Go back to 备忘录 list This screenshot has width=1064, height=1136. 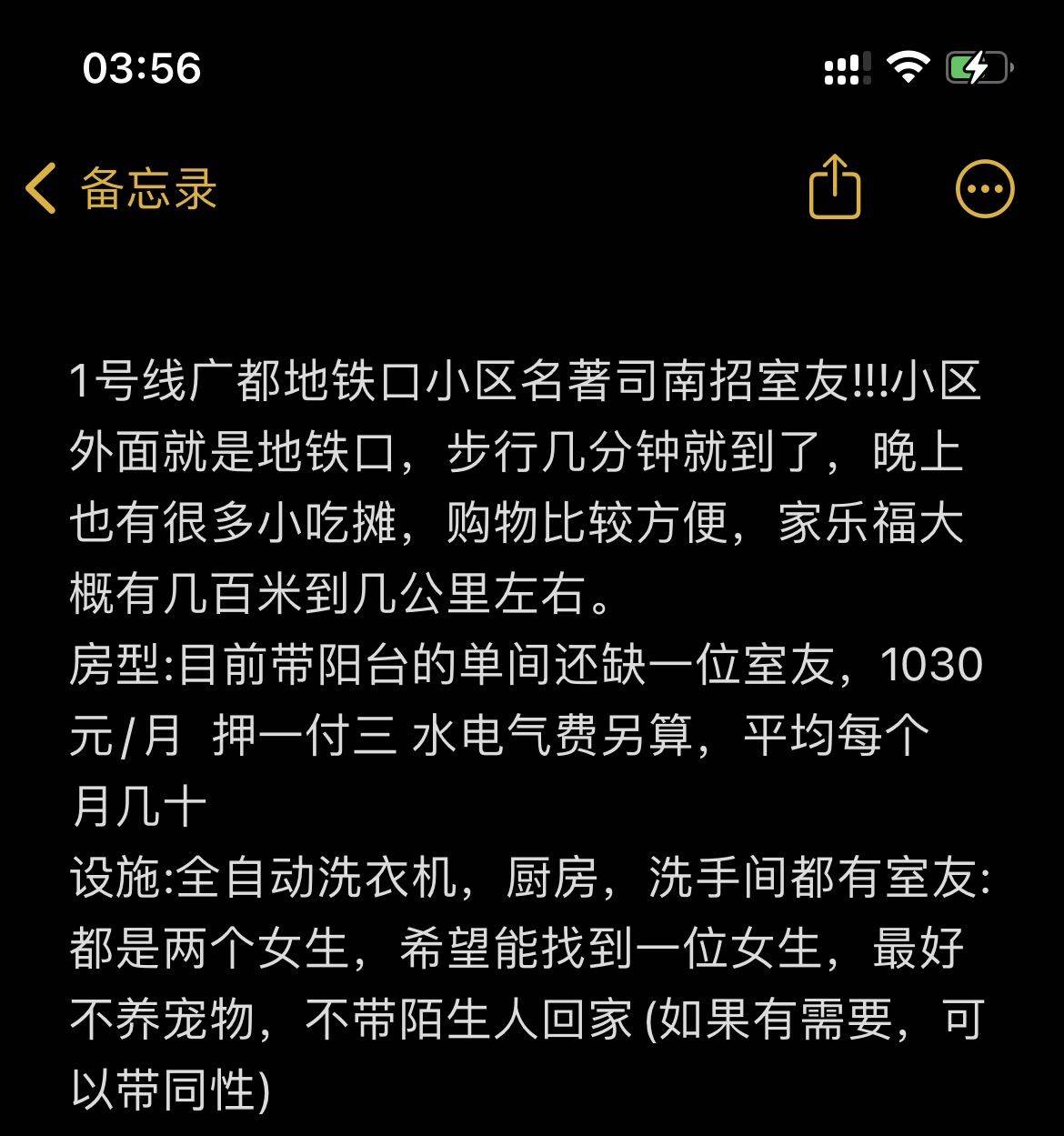pos(120,188)
